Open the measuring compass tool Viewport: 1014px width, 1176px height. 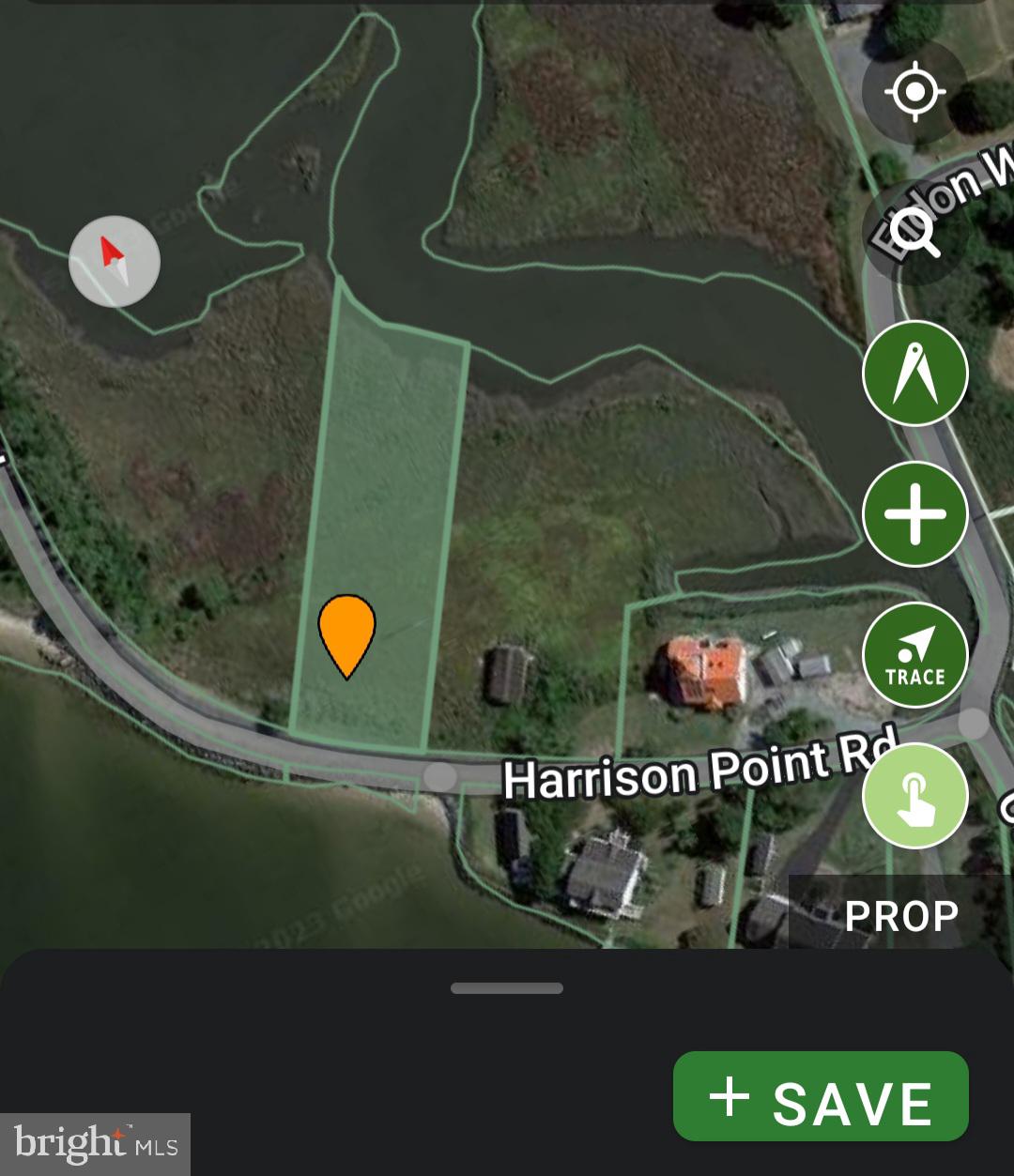[x=914, y=373]
